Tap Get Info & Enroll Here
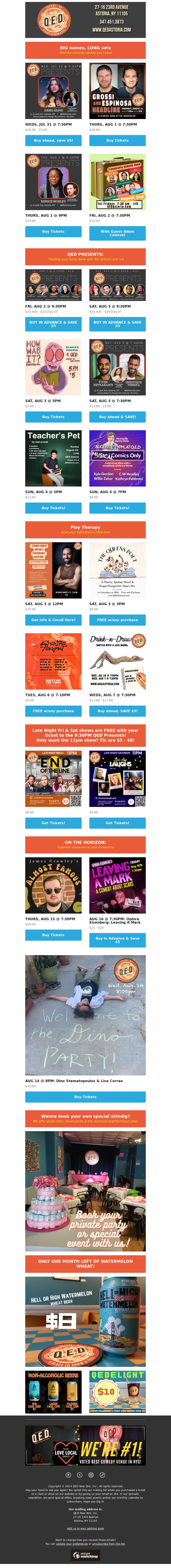The width and height of the screenshot is (171, 1568). [x=53, y=620]
